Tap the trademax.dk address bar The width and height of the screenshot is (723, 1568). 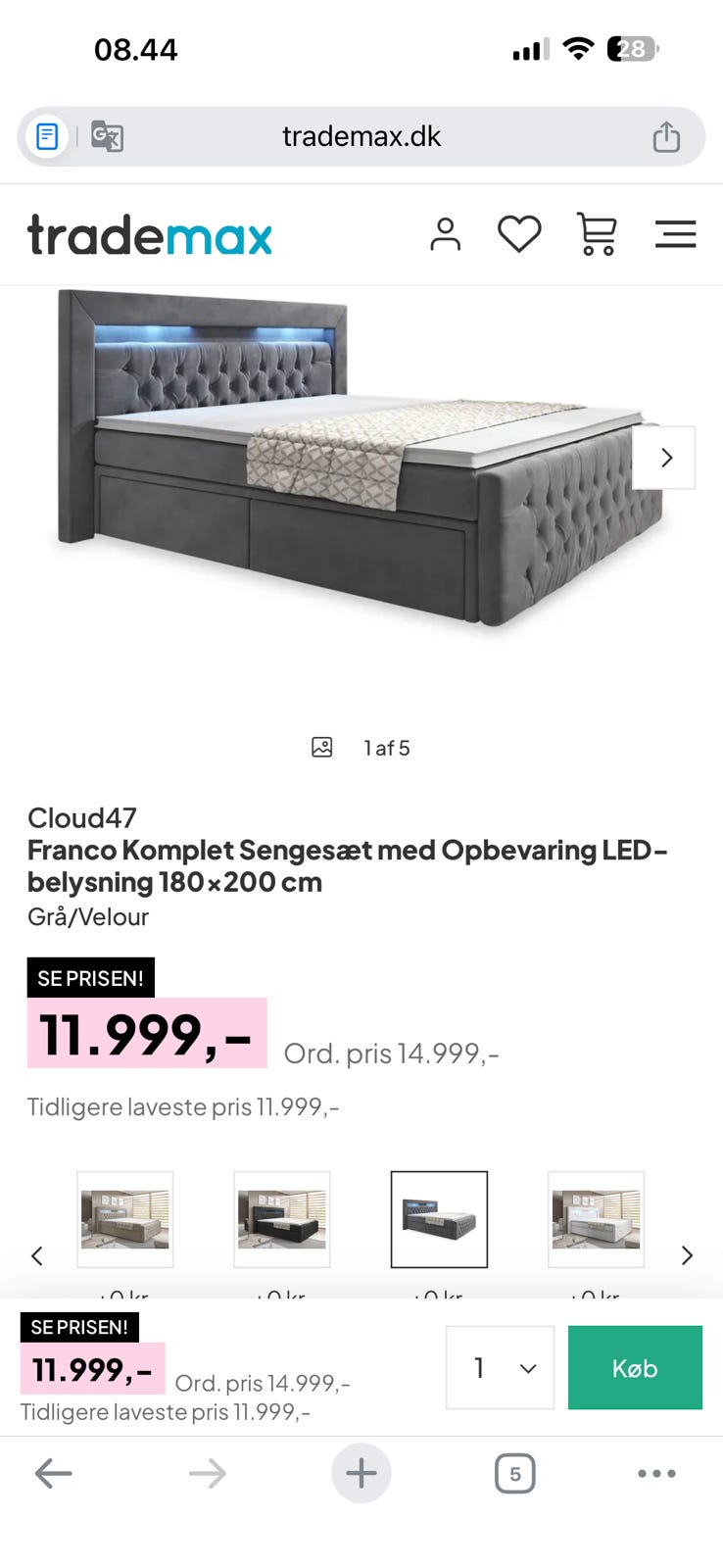coord(361,136)
